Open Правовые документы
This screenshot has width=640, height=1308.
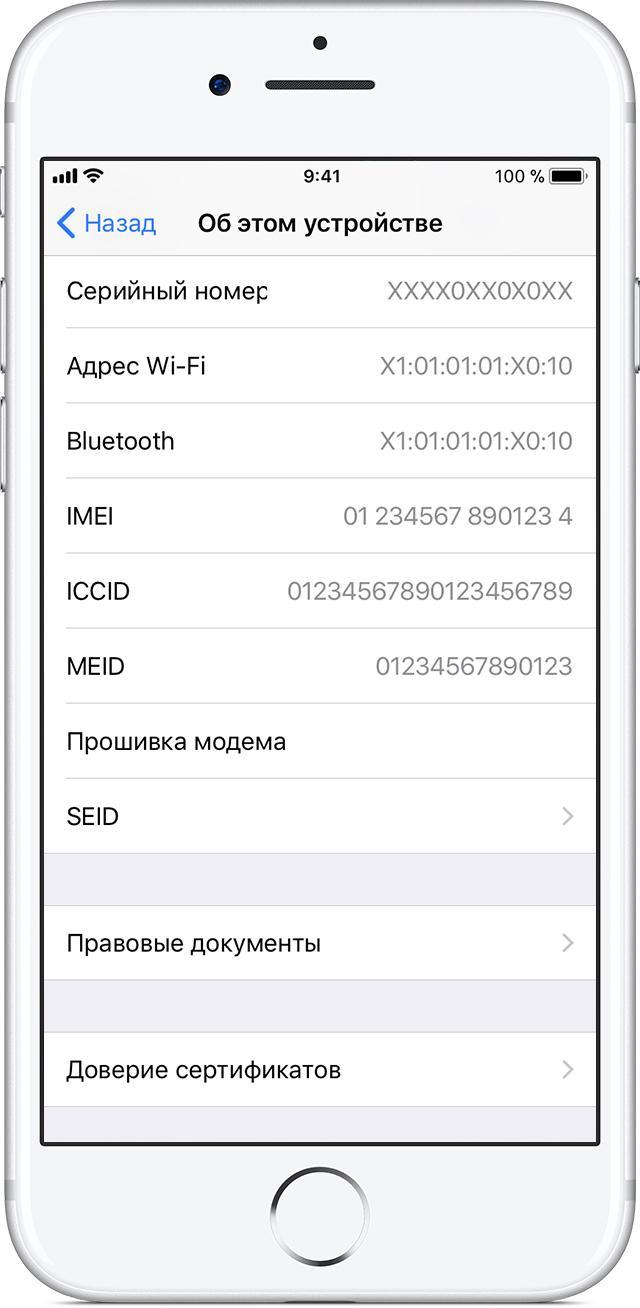click(x=320, y=943)
